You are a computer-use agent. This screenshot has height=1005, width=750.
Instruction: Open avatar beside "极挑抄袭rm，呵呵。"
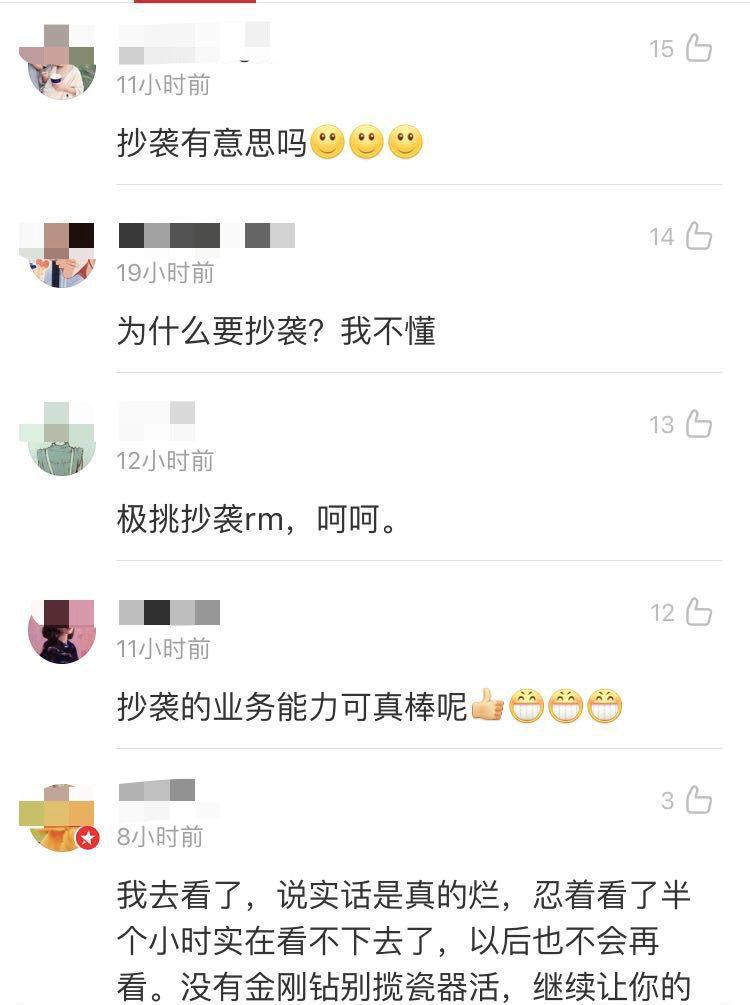tap(58, 438)
